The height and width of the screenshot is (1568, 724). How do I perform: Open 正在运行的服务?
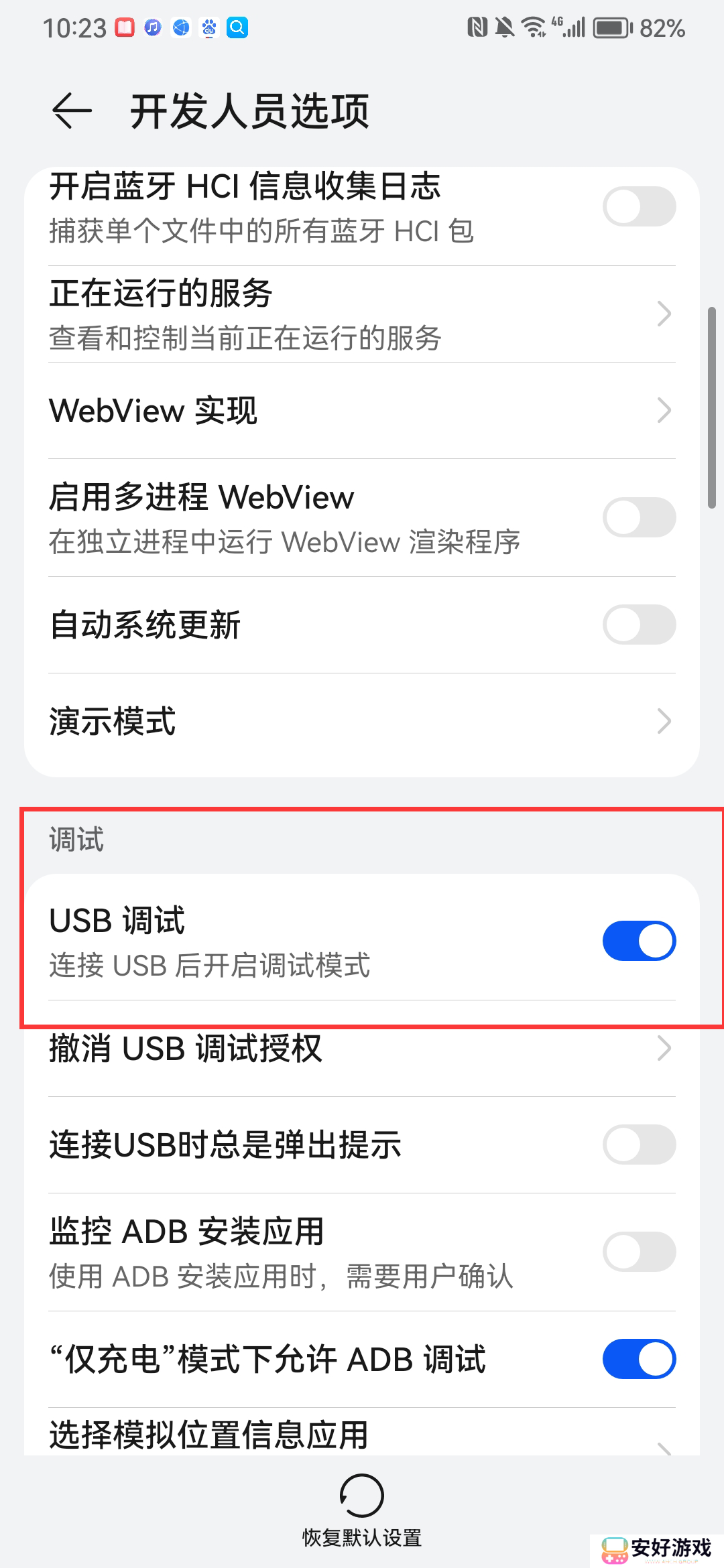click(x=362, y=314)
